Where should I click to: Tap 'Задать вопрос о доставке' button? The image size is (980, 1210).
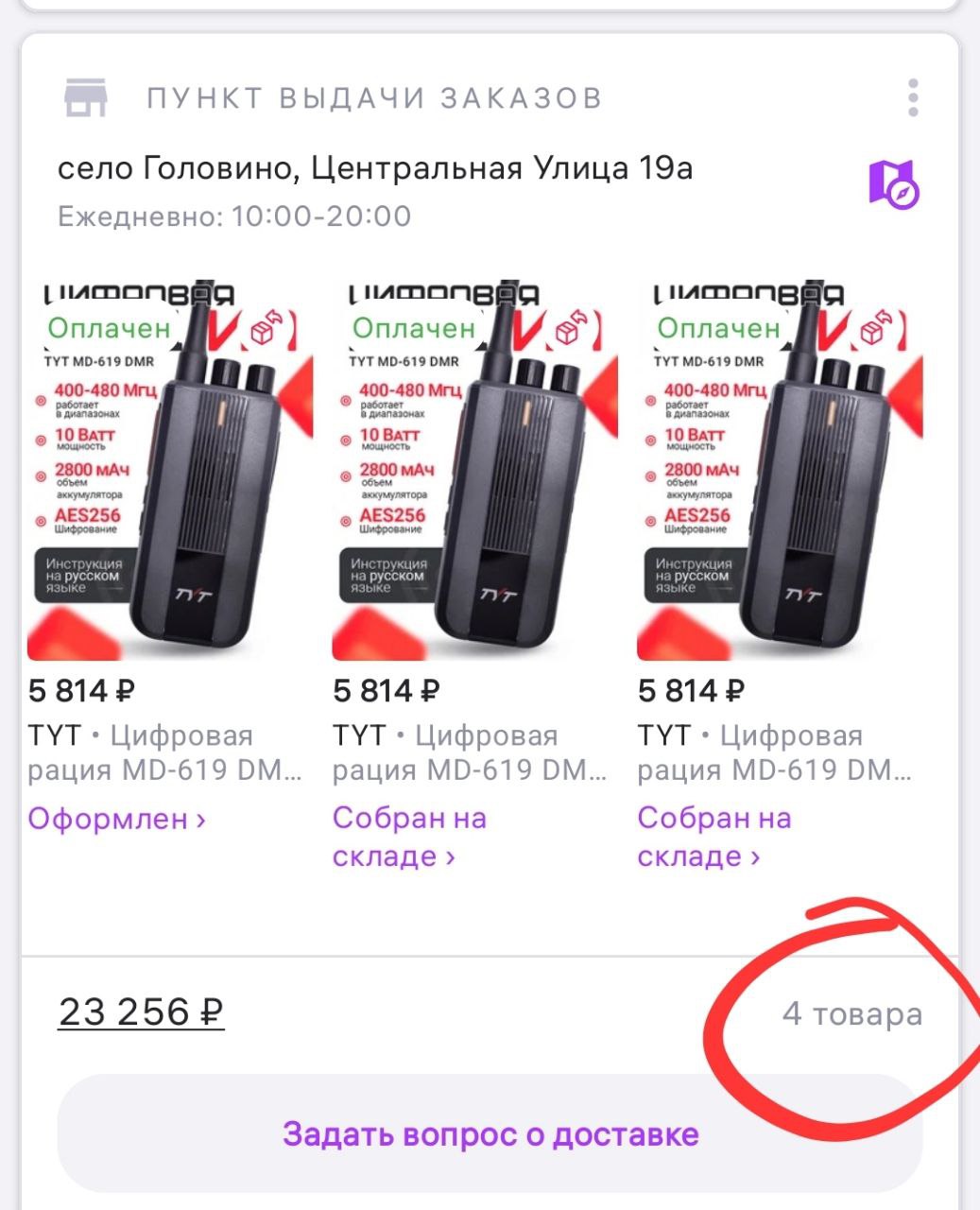[490, 1133]
